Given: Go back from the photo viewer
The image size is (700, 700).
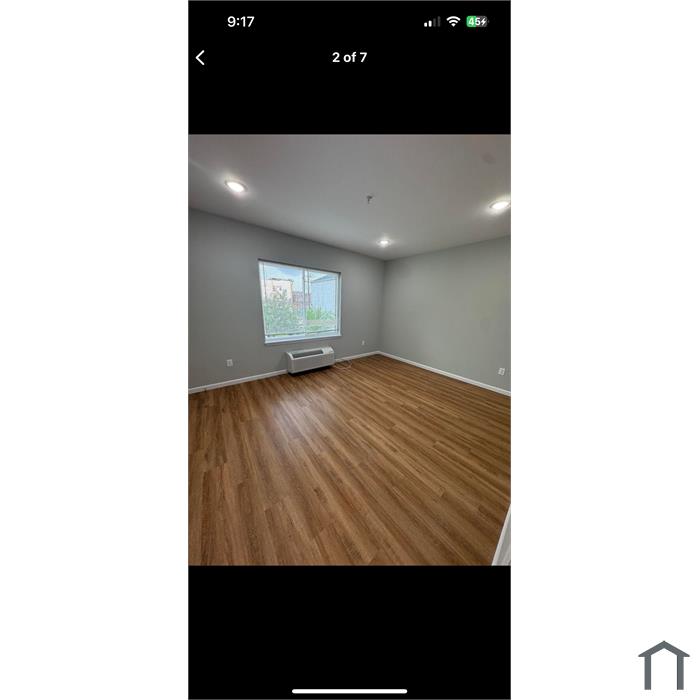Looking at the screenshot, I should point(200,58).
